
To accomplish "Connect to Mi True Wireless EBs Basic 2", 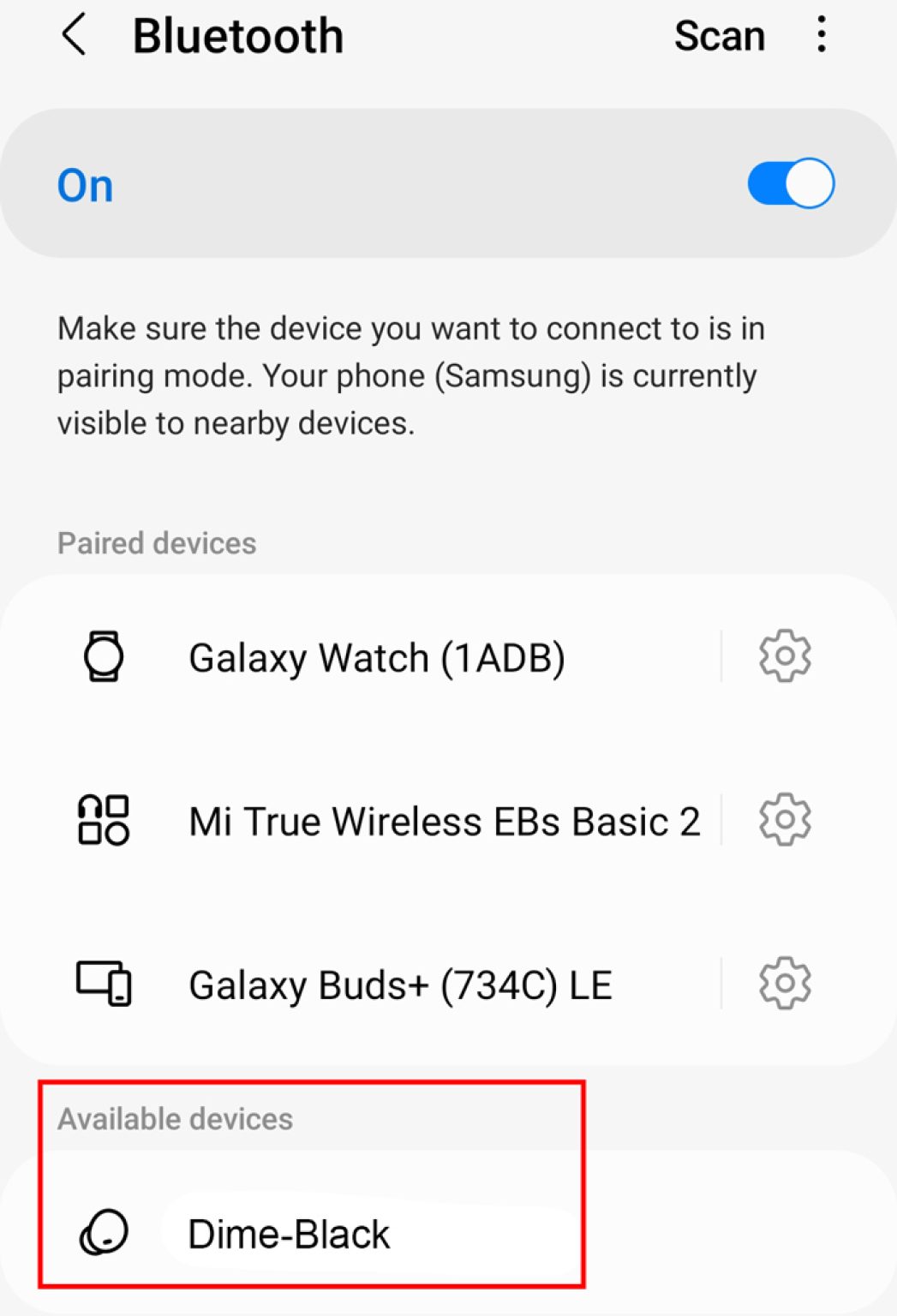I will pyautogui.click(x=443, y=821).
